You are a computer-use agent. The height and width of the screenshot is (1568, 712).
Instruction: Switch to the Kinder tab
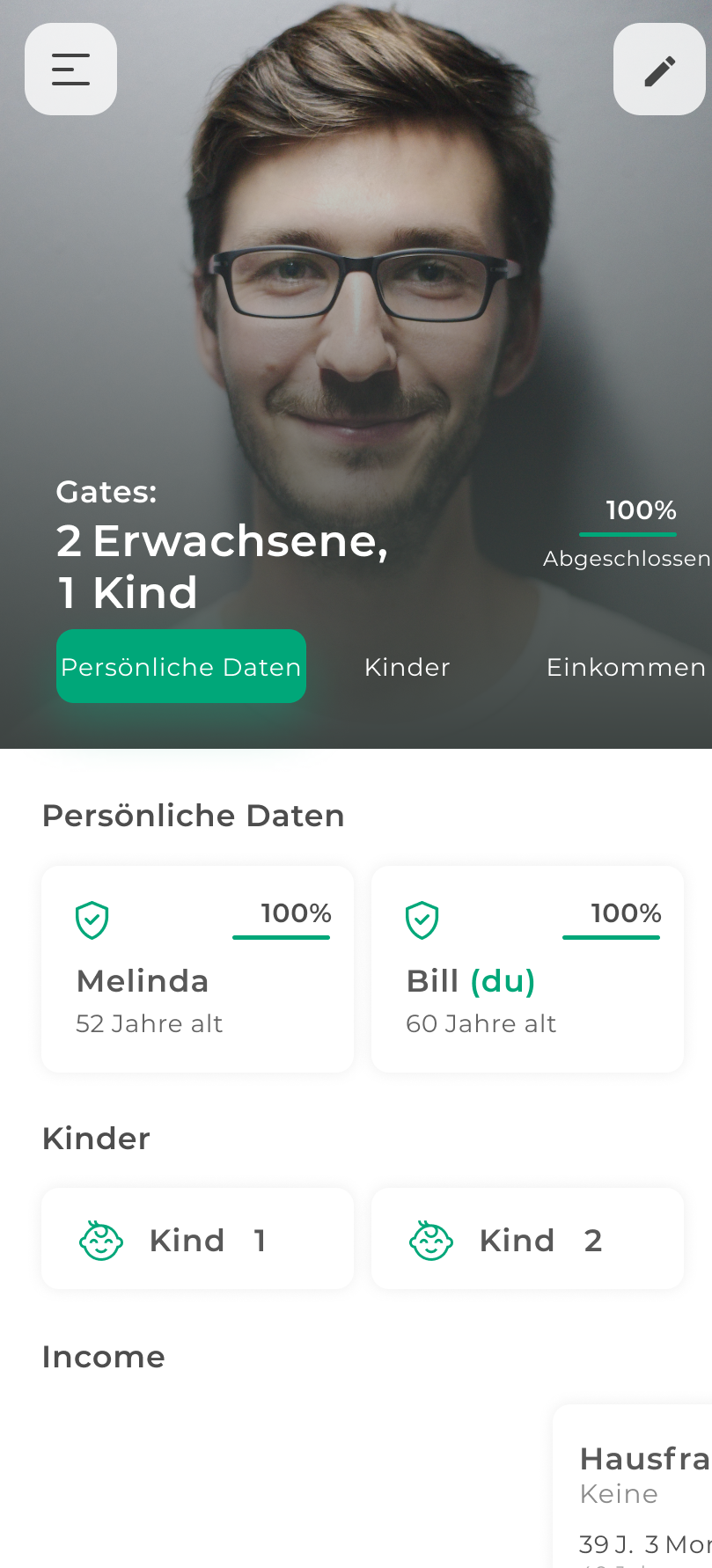[x=407, y=667]
